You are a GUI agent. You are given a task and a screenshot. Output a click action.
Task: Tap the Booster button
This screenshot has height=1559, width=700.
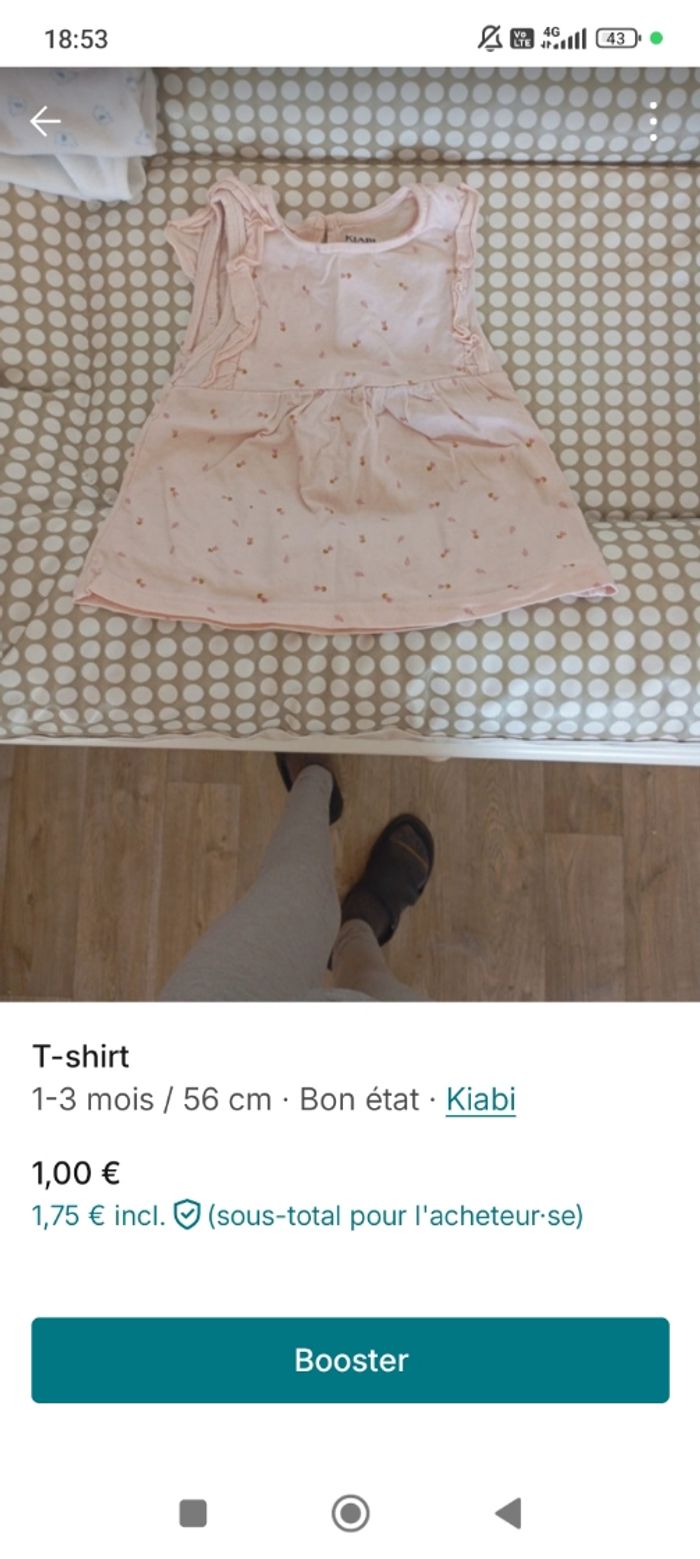(x=350, y=1360)
